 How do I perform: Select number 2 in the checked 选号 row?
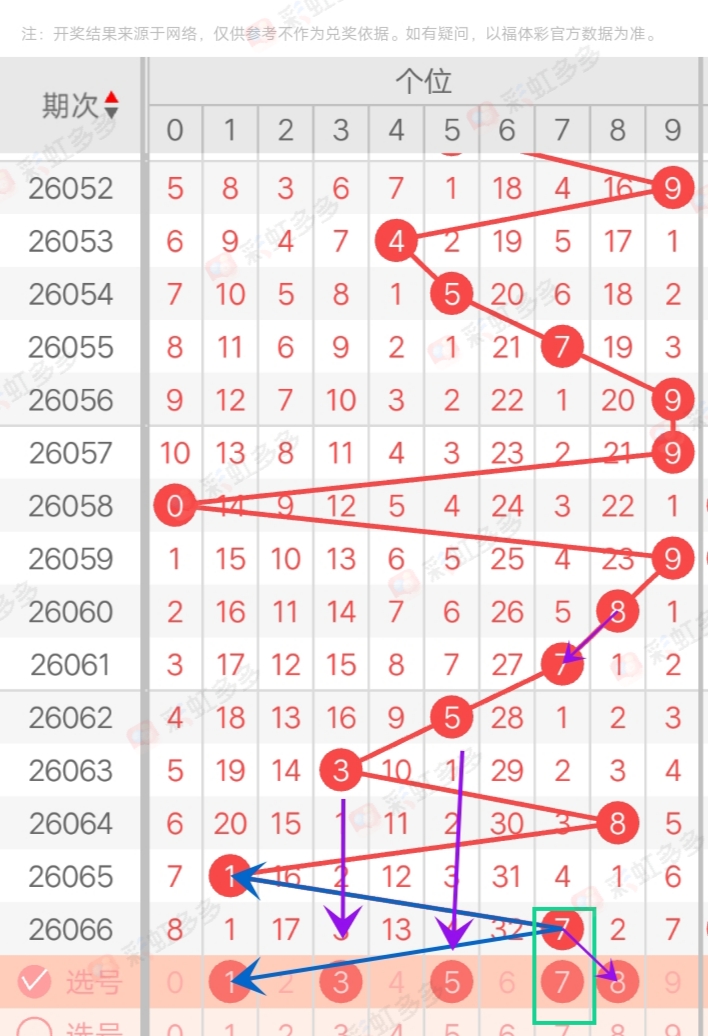(286, 983)
